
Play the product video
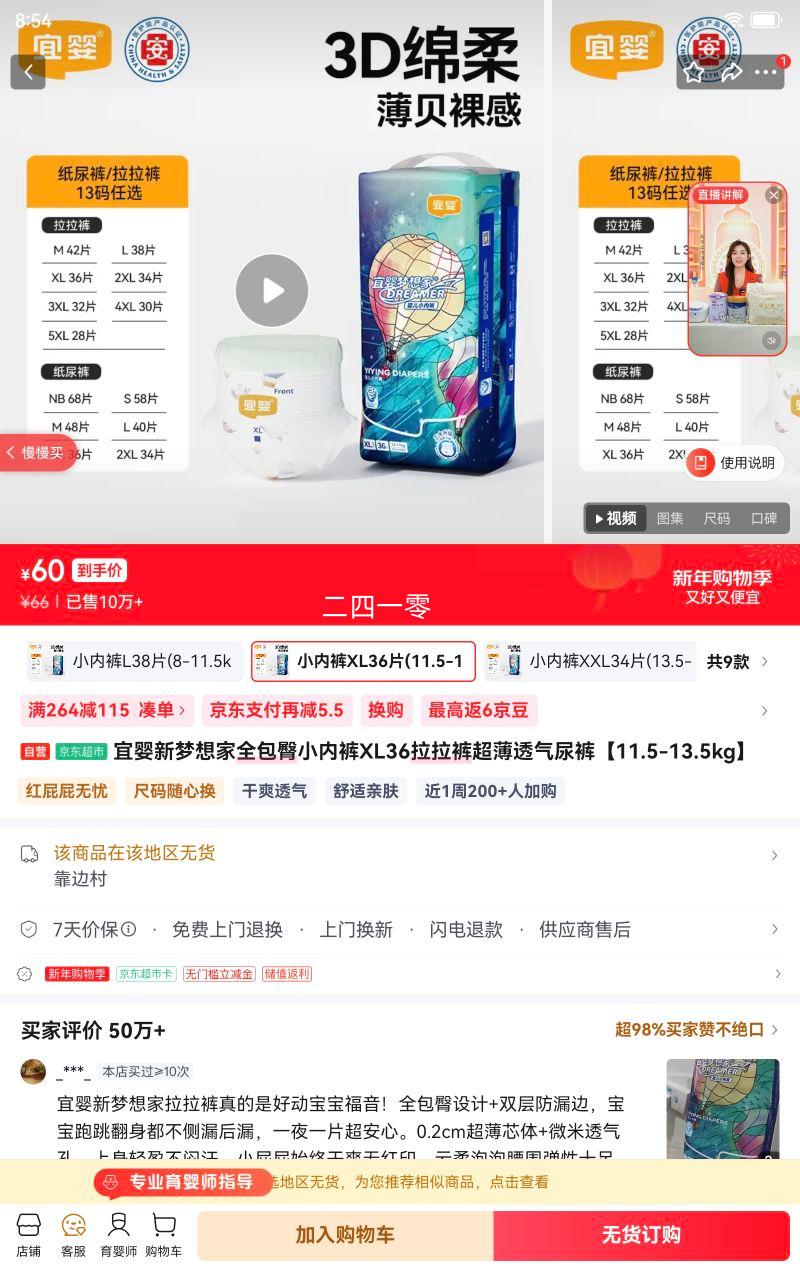[270, 291]
